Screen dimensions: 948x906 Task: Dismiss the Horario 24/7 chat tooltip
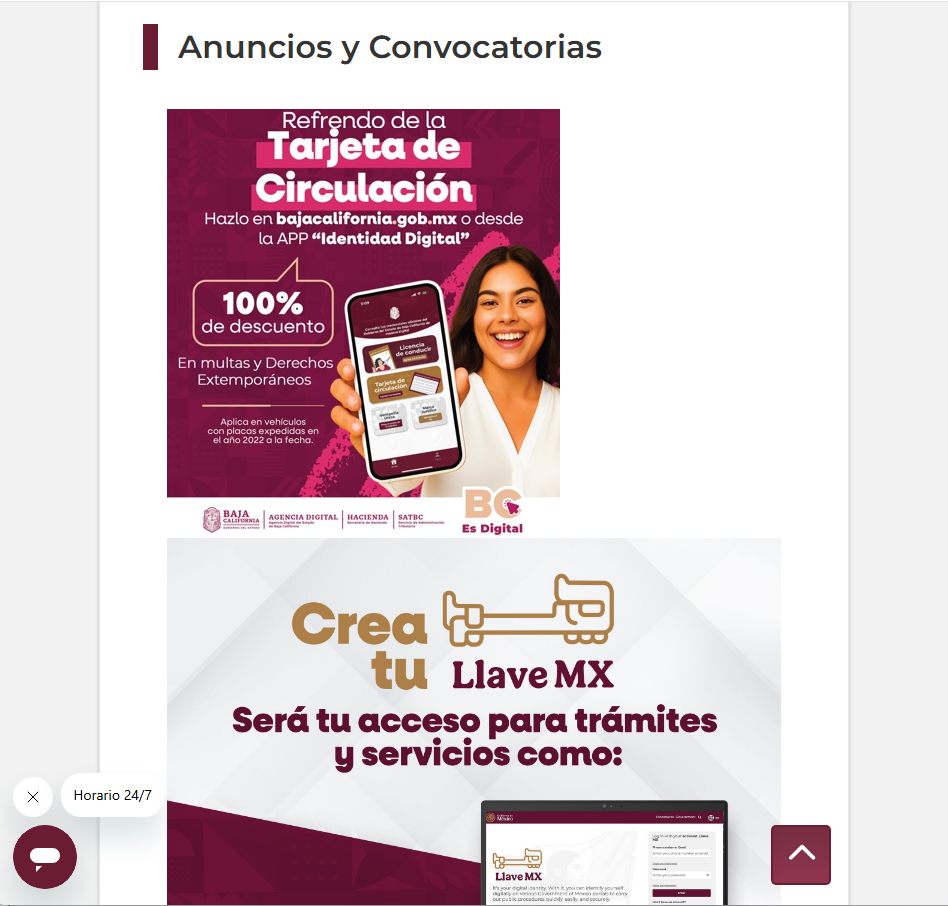pos(33,797)
